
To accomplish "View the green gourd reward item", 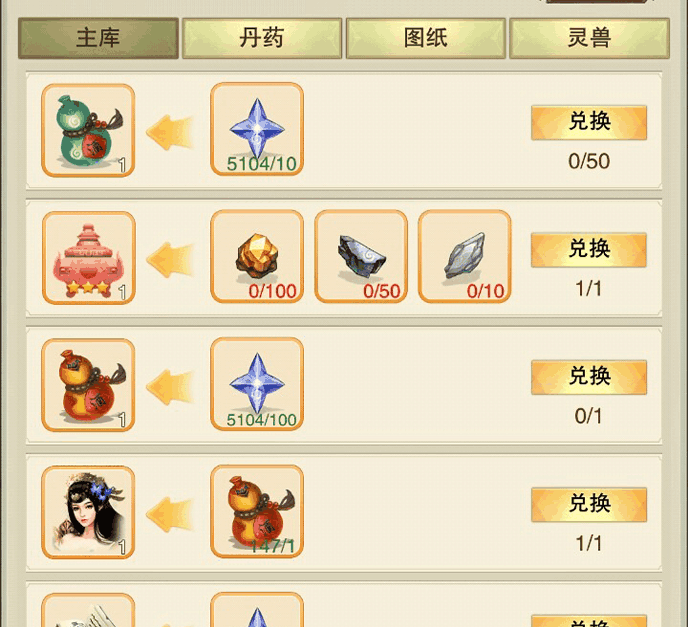I will pyautogui.click(x=88, y=130).
